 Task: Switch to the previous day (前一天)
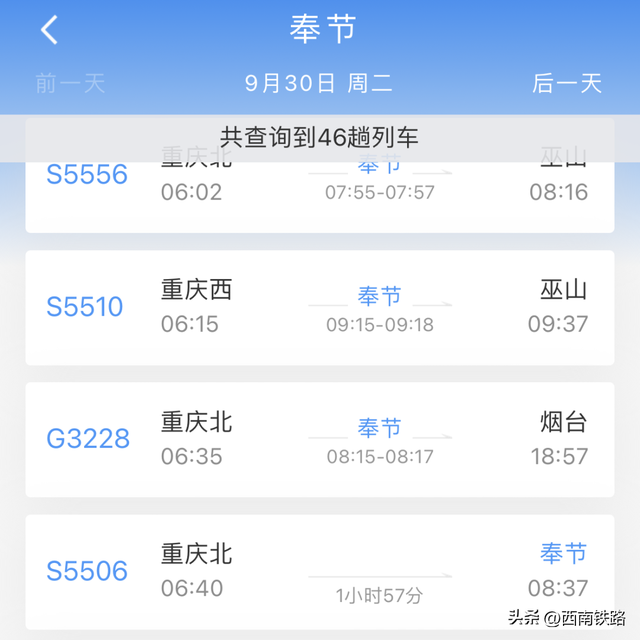tap(70, 84)
